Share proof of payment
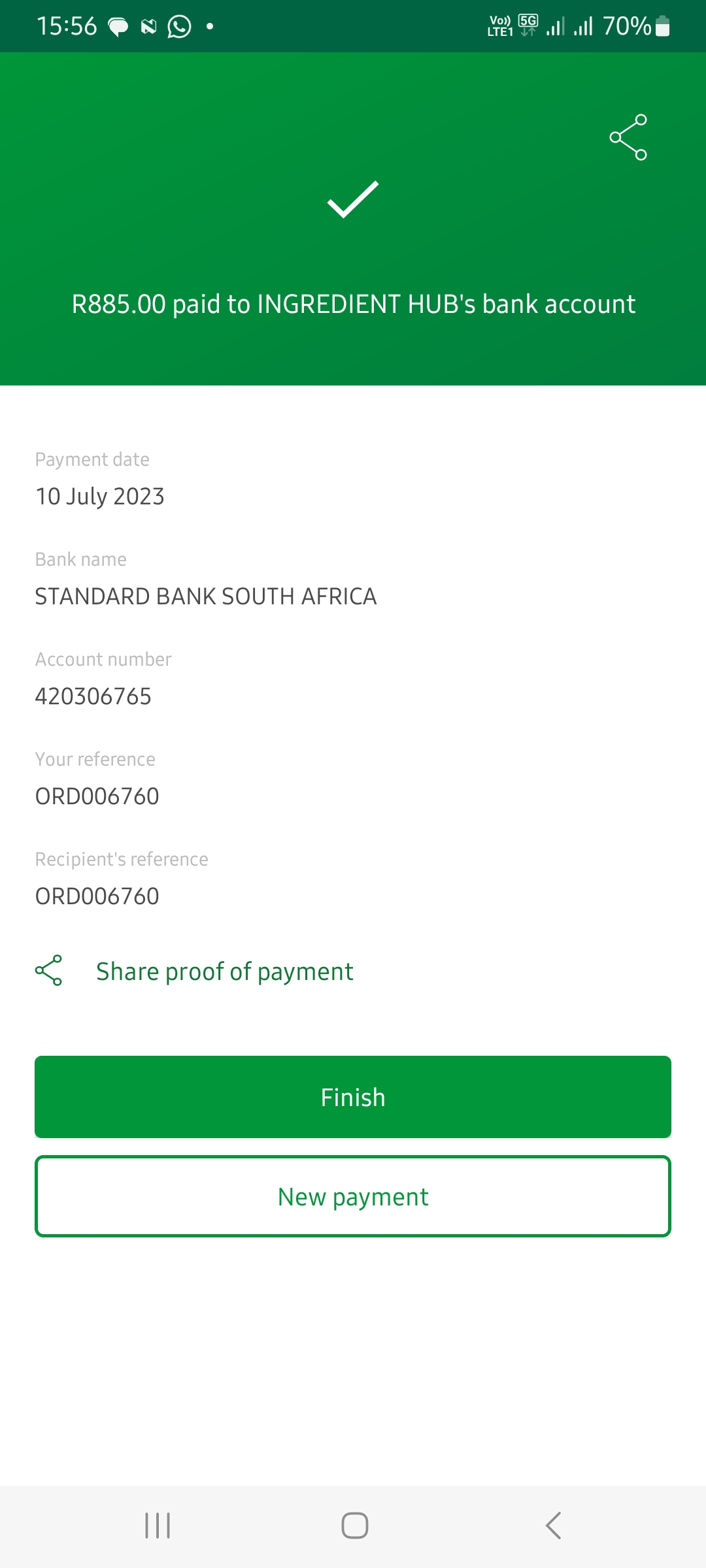 (x=194, y=971)
